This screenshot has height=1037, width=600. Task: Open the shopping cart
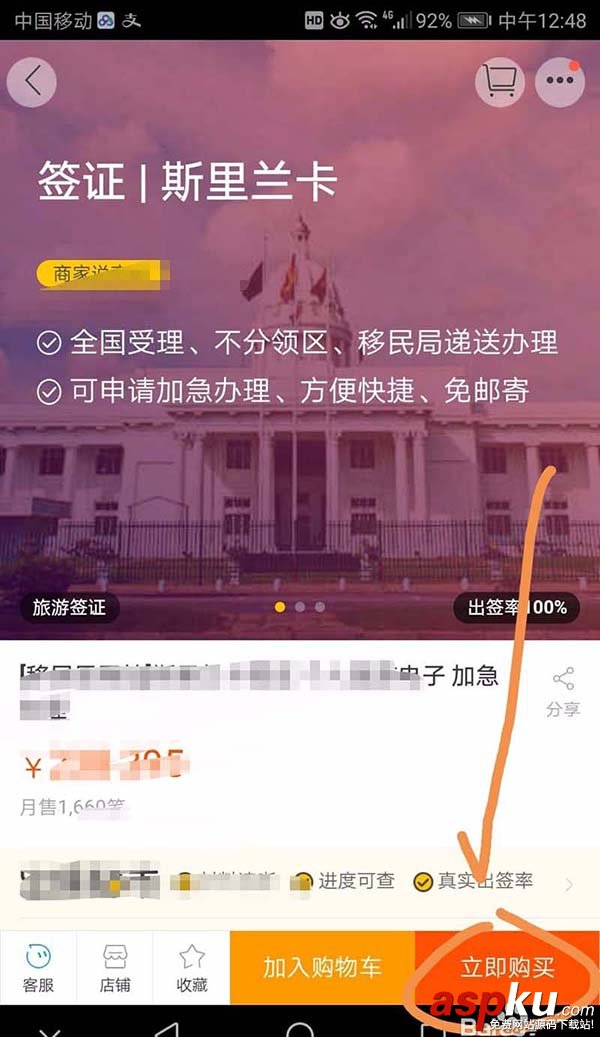[x=500, y=82]
